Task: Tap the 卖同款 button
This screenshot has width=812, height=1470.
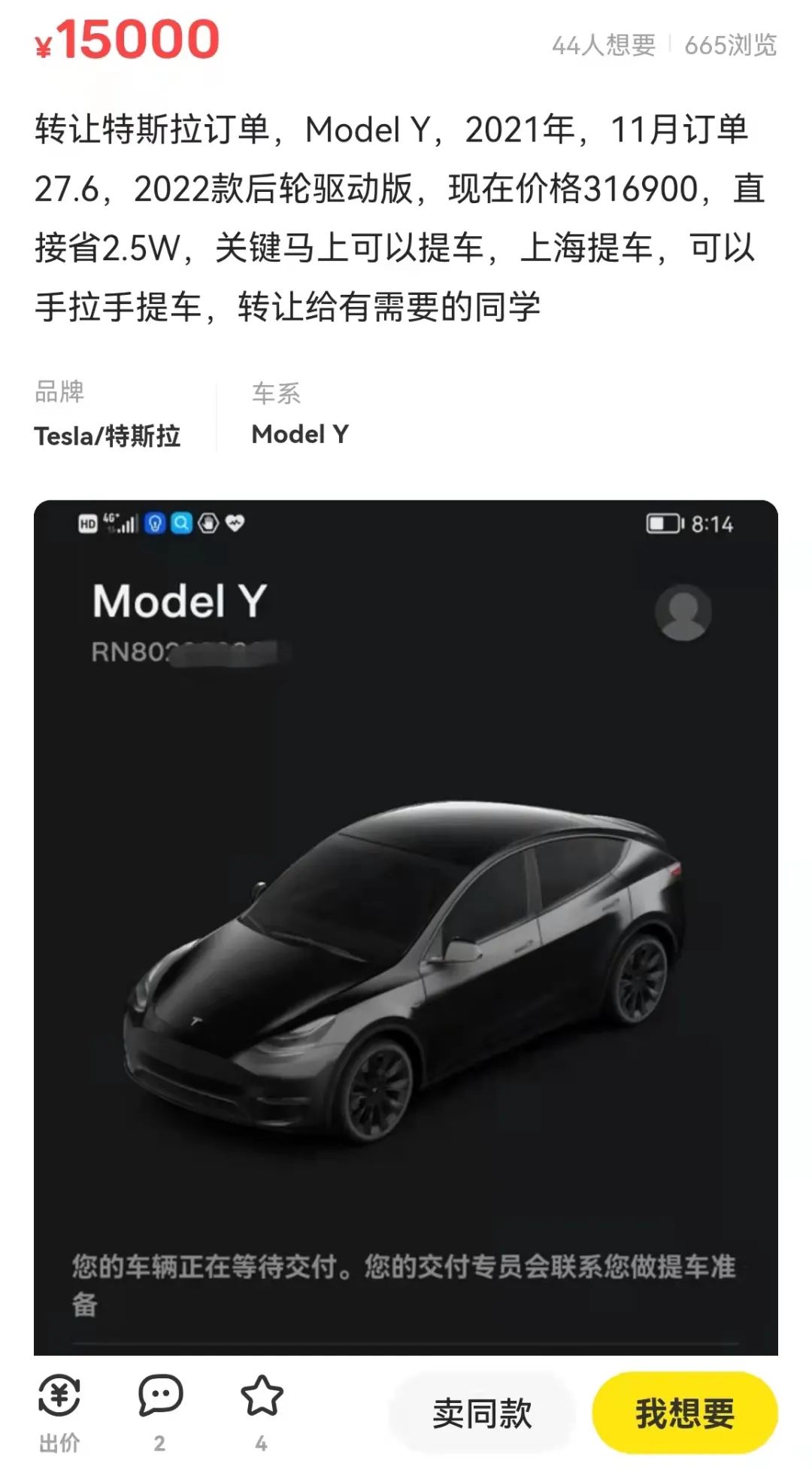Action: [x=482, y=1414]
